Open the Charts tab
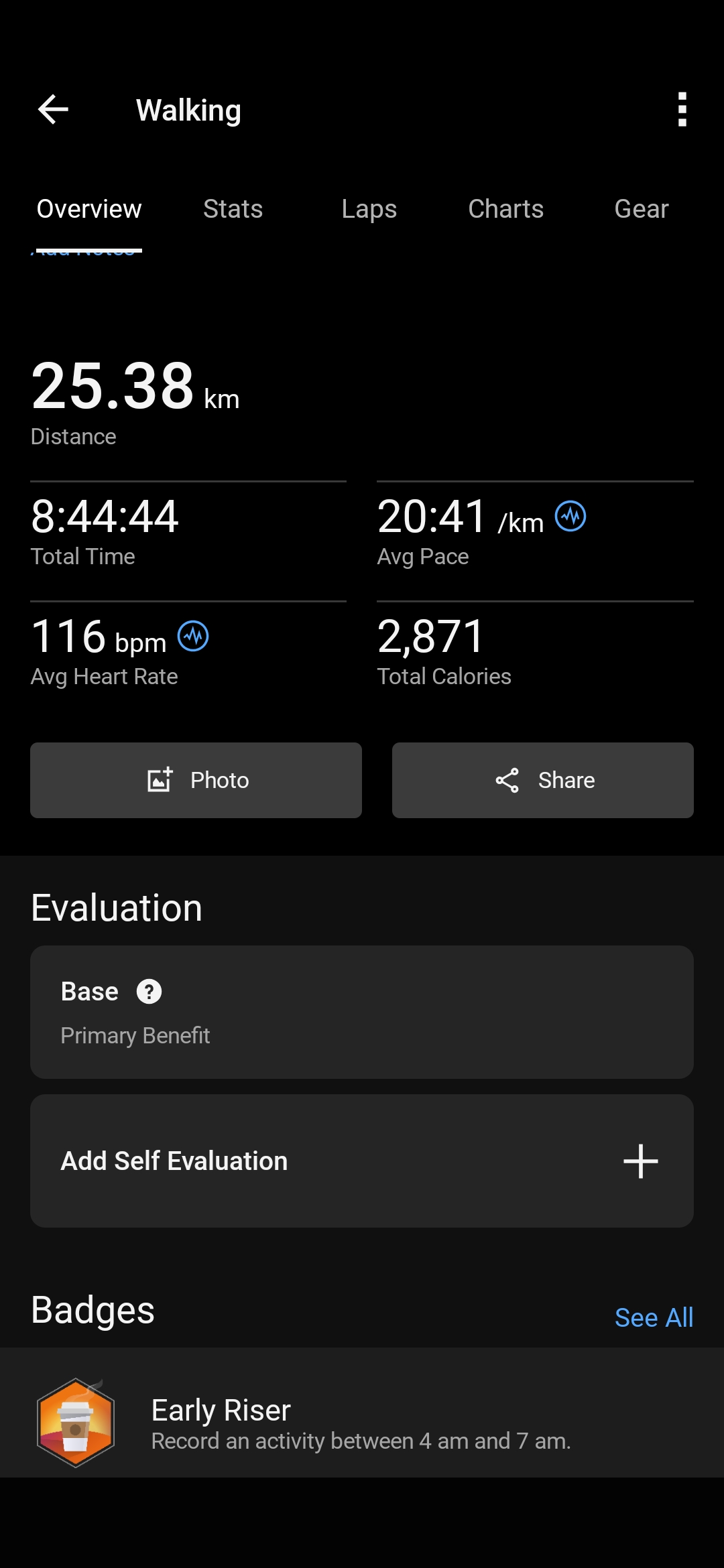The height and width of the screenshot is (1568, 724). pos(505,209)
